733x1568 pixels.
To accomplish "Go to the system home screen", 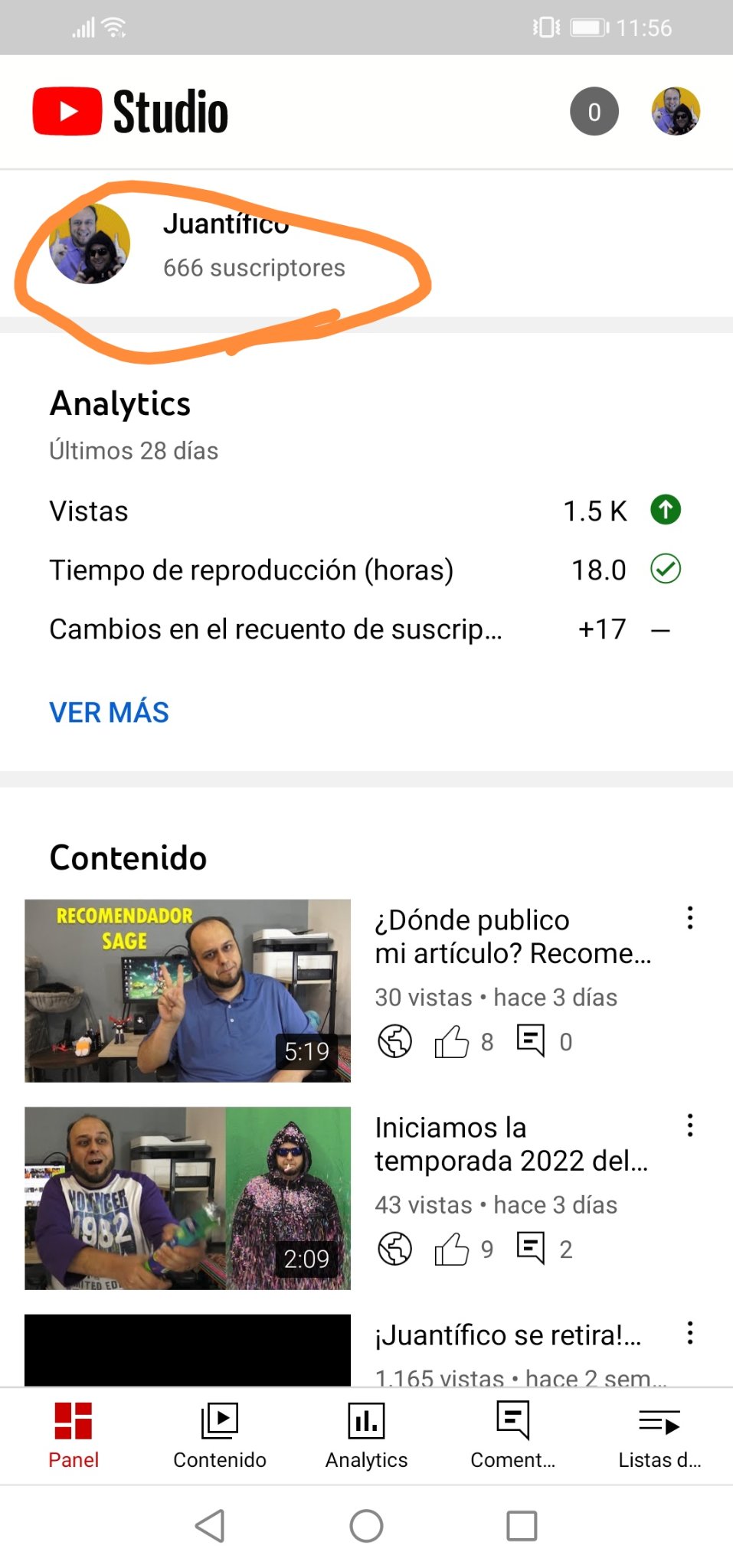I will [366, 1526].
